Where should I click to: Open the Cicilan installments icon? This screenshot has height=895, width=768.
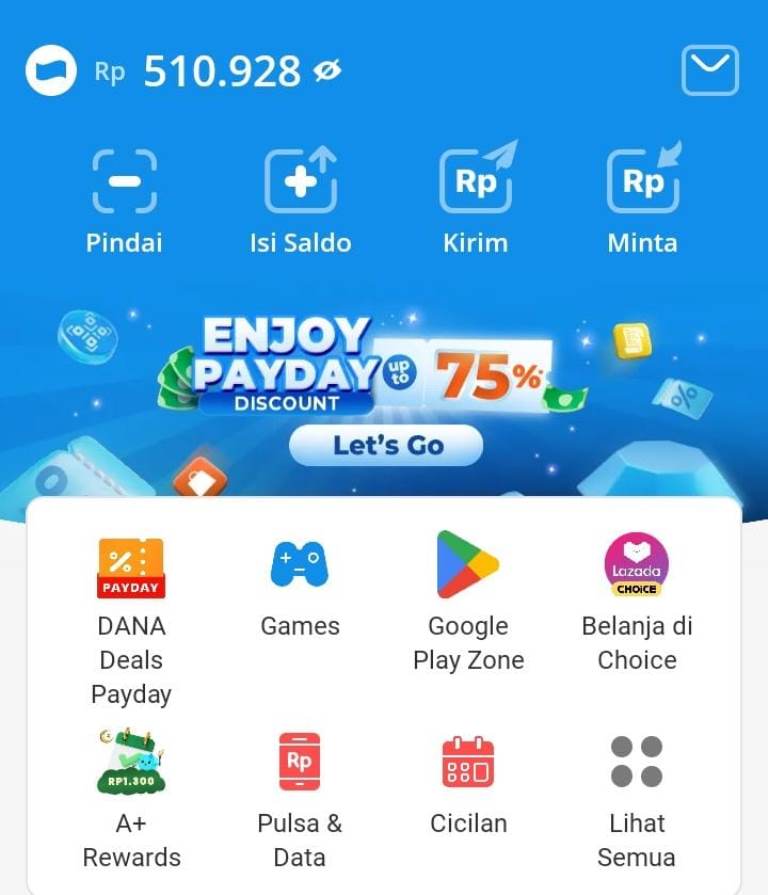pos(468,763)
